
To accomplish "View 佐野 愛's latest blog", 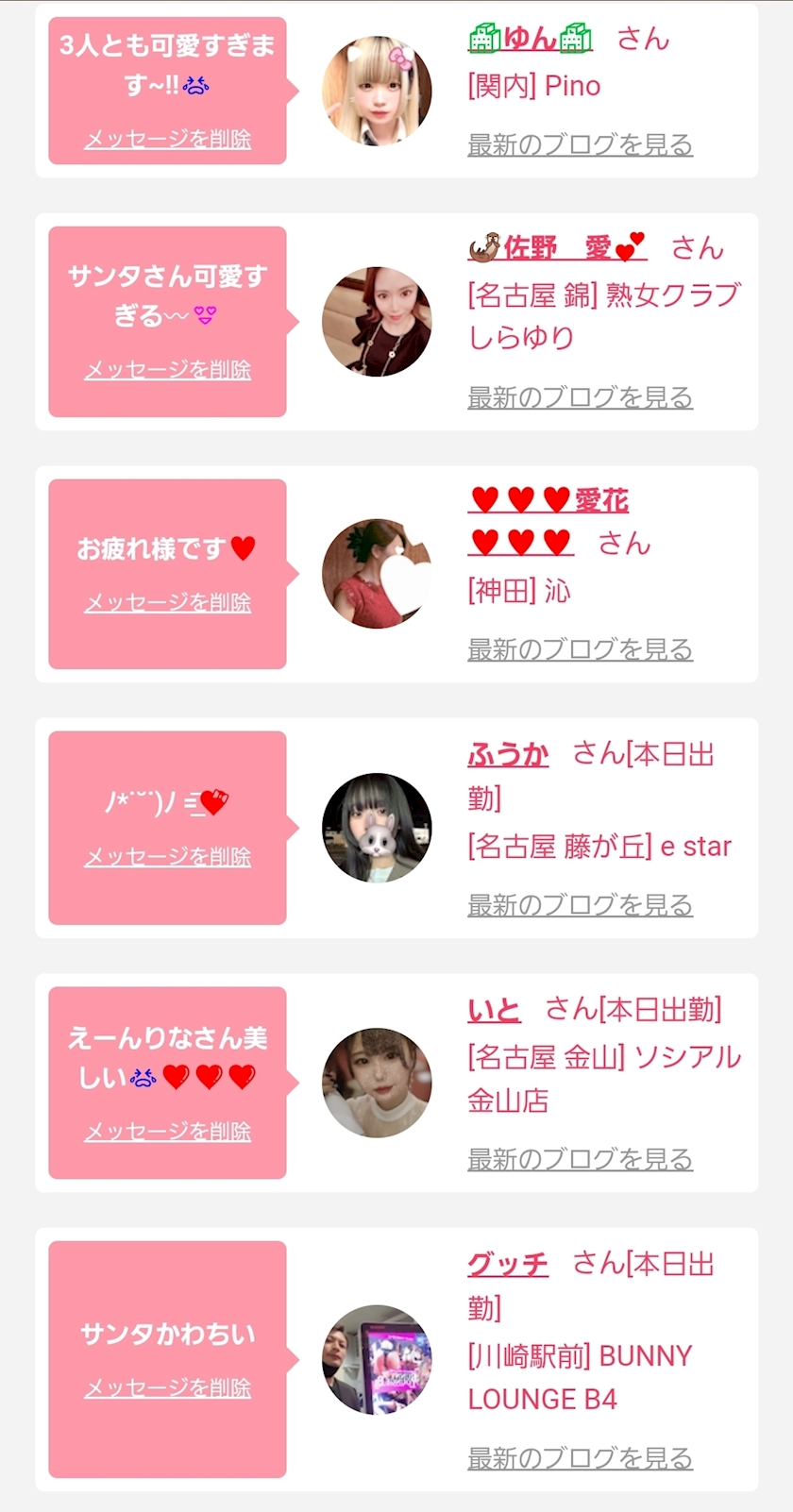I will (580, 397).
